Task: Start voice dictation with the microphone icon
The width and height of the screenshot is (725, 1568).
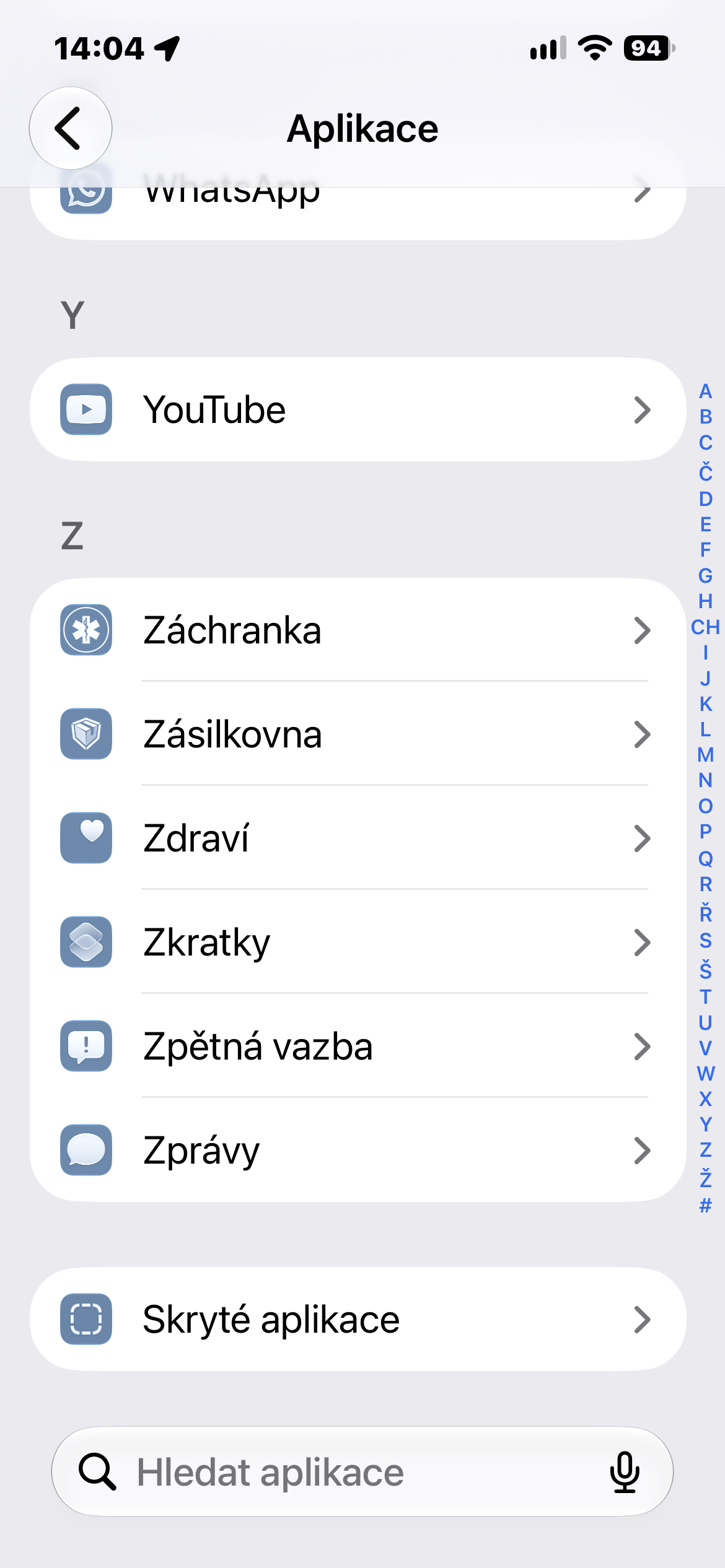Action: coord(625,1472)
